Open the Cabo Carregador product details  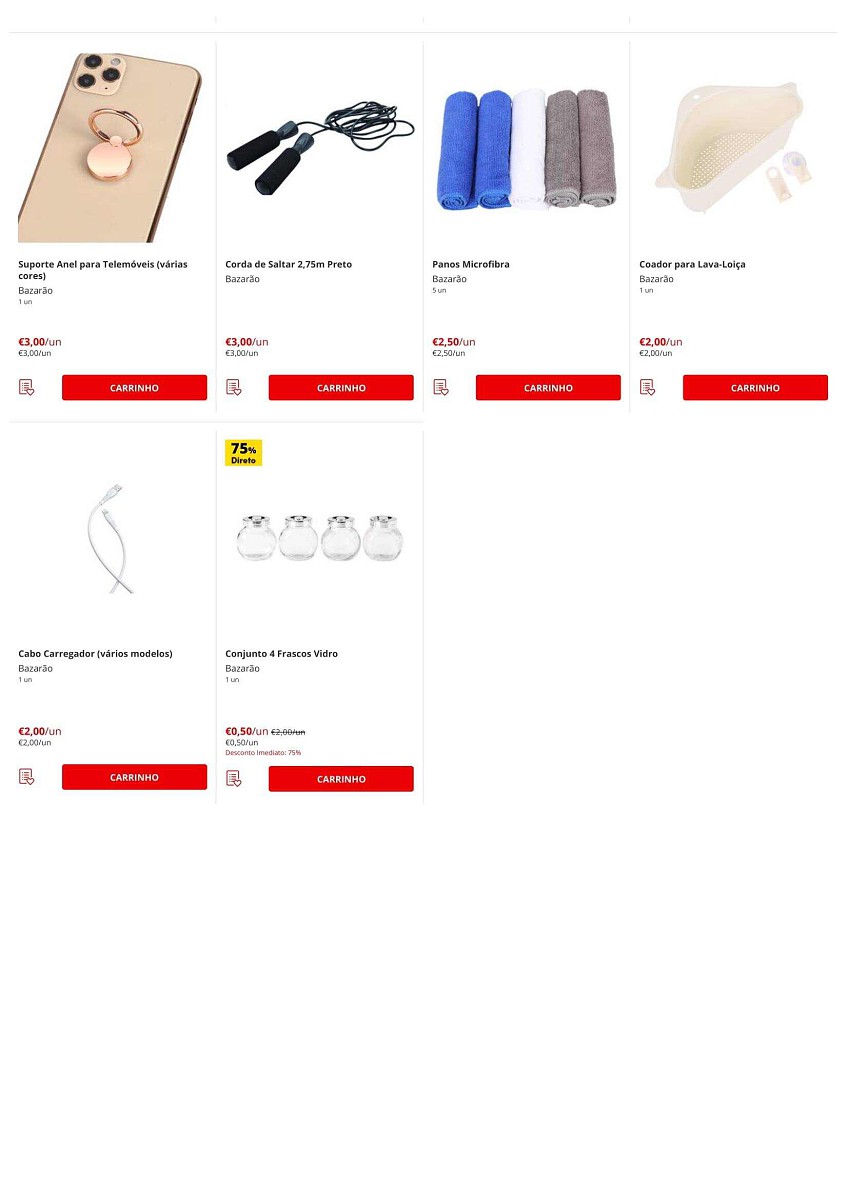click(95, 654)
